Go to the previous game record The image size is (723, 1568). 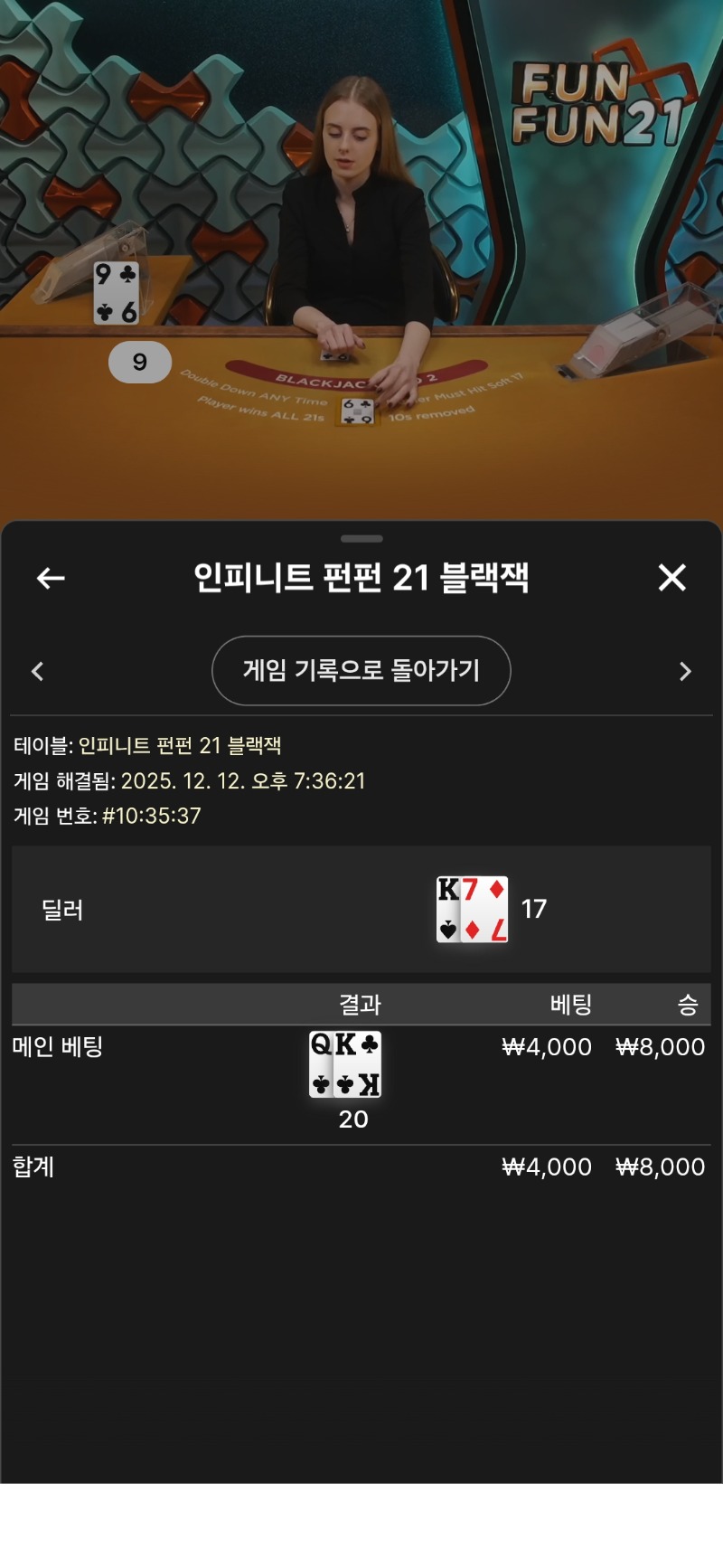tap(38, 671)
